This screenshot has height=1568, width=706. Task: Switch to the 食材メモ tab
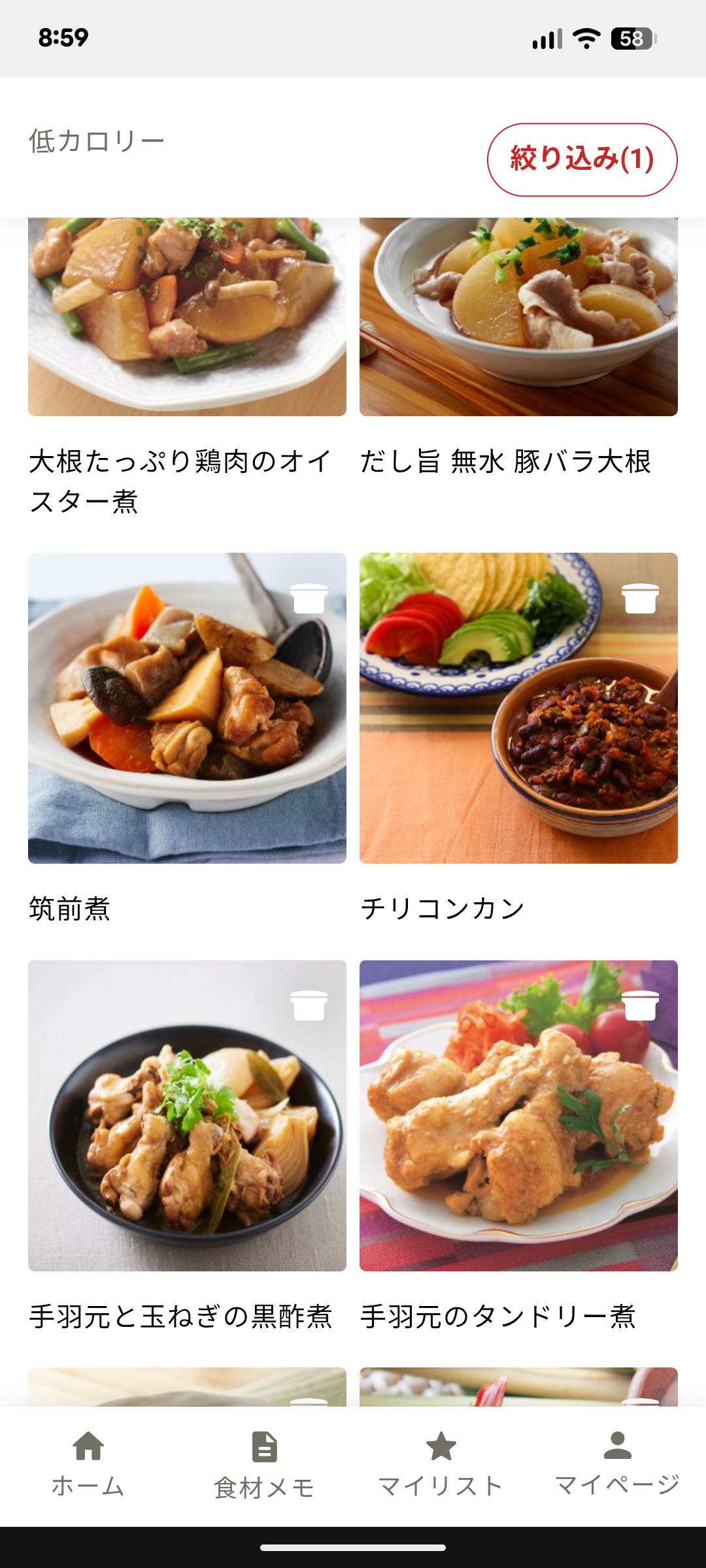click(x=265, y=1465)
